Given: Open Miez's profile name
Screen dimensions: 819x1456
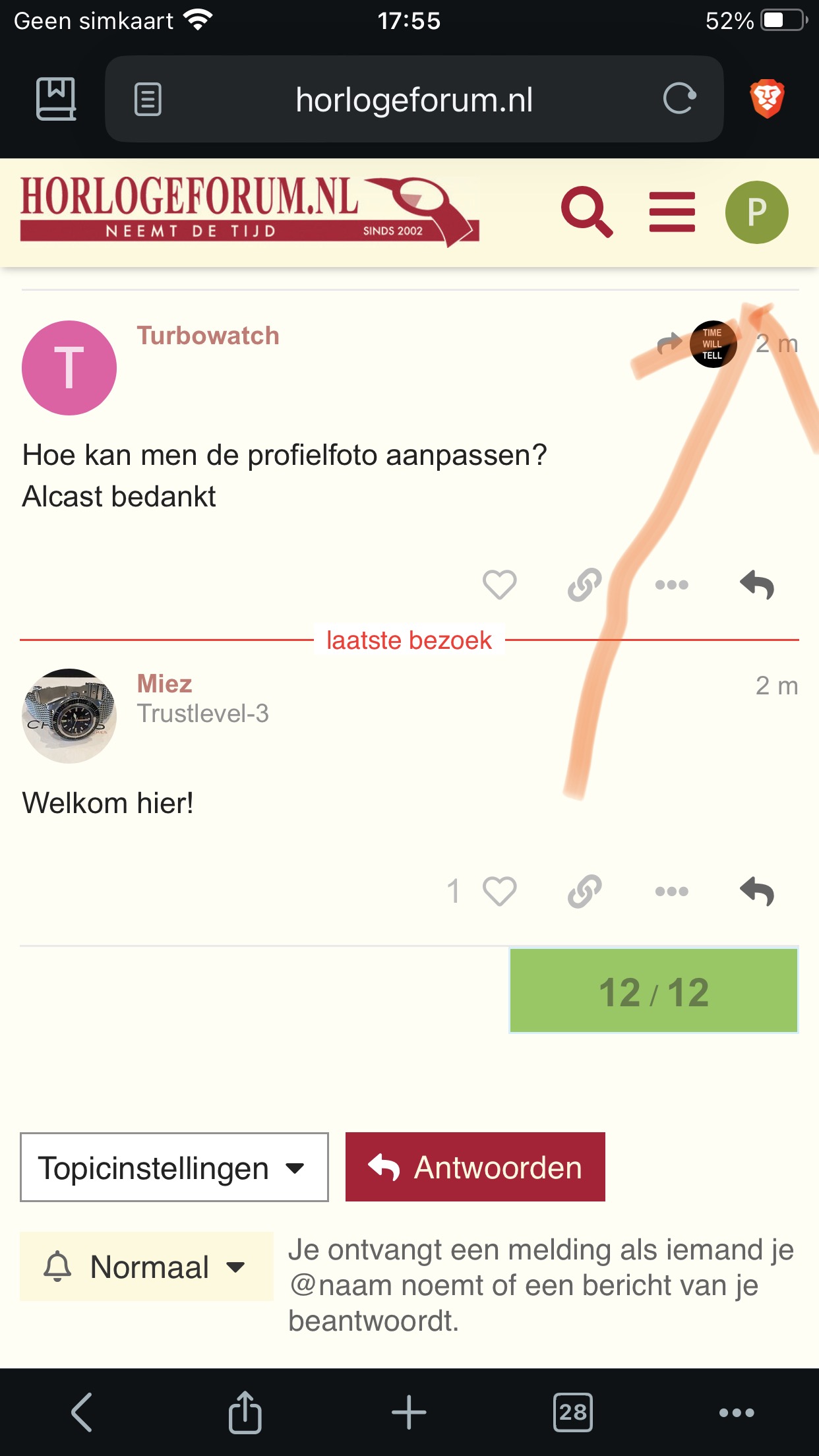Looking at the screenshot, I should [x=164, y=684].
